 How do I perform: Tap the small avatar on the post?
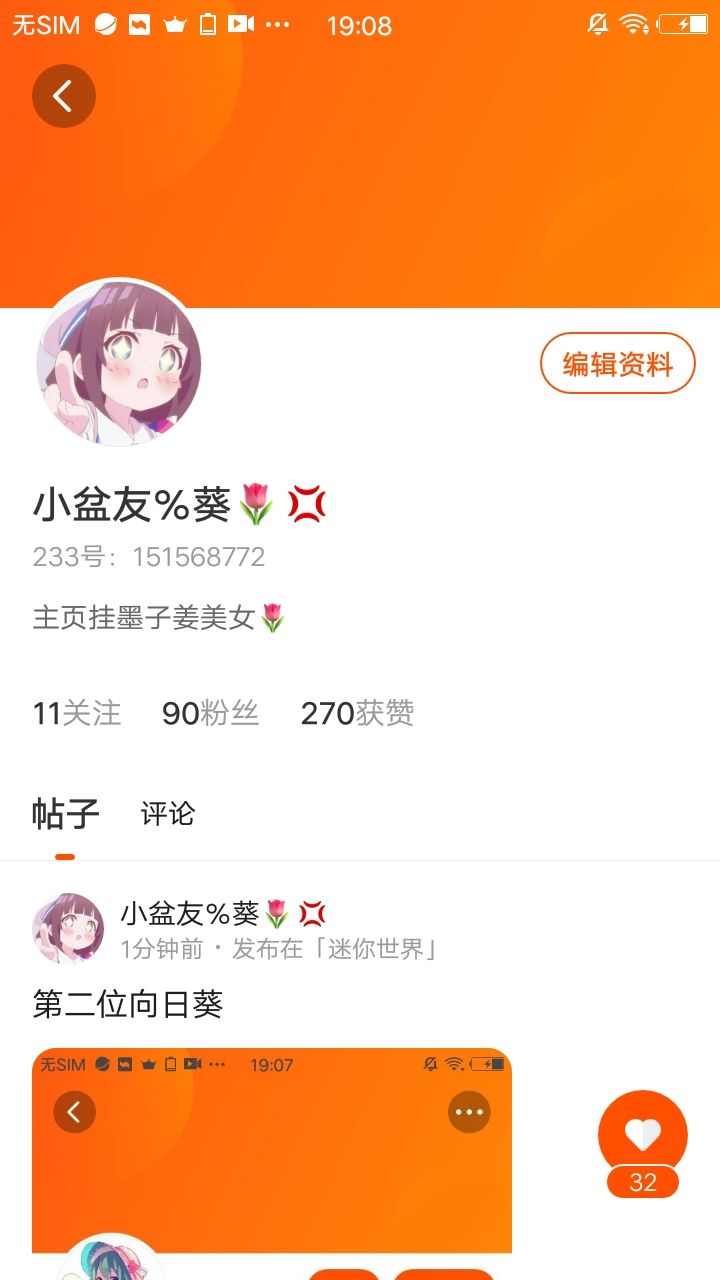coord(68,928)
